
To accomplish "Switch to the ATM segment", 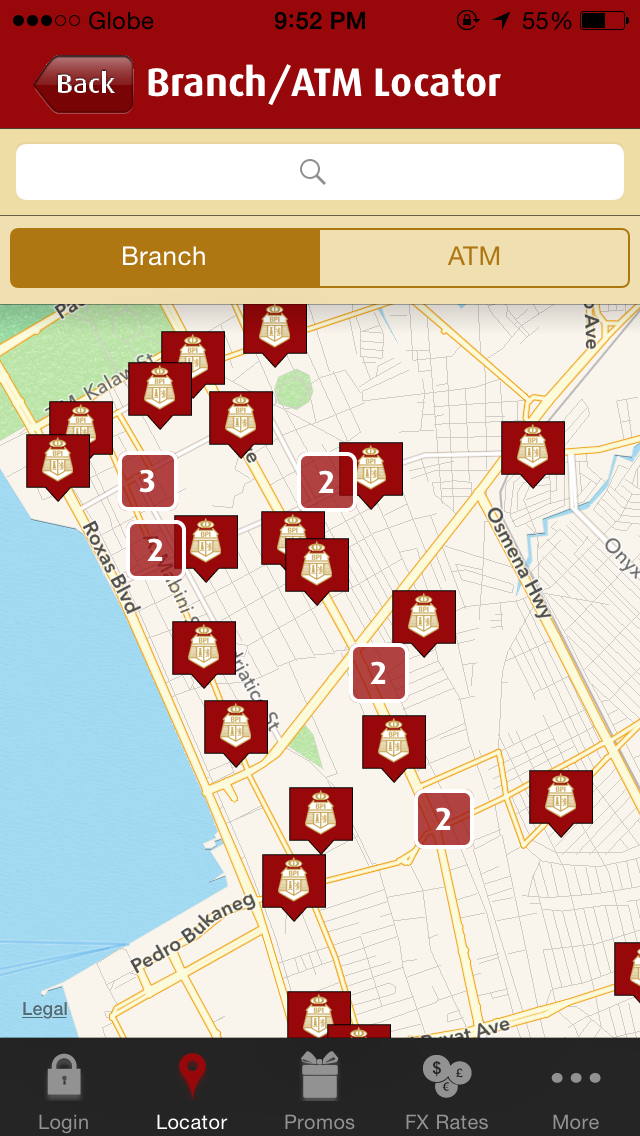I will [474, 257].
